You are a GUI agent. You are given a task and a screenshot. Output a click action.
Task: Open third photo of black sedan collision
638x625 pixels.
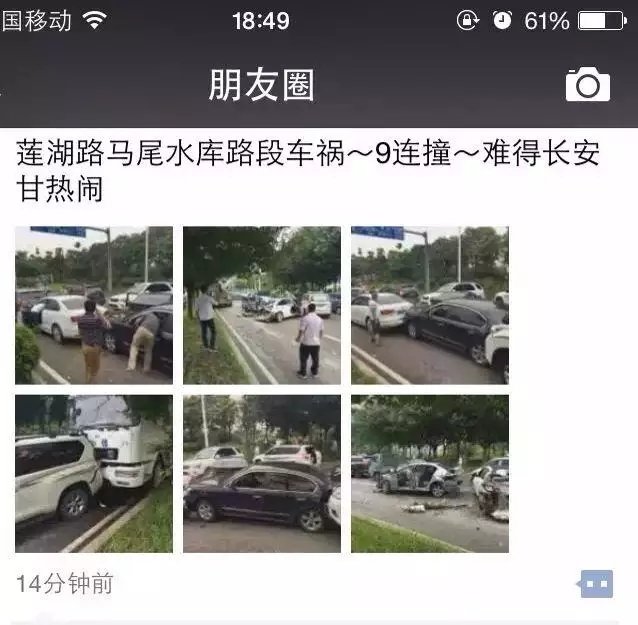[x=430, y=305]
